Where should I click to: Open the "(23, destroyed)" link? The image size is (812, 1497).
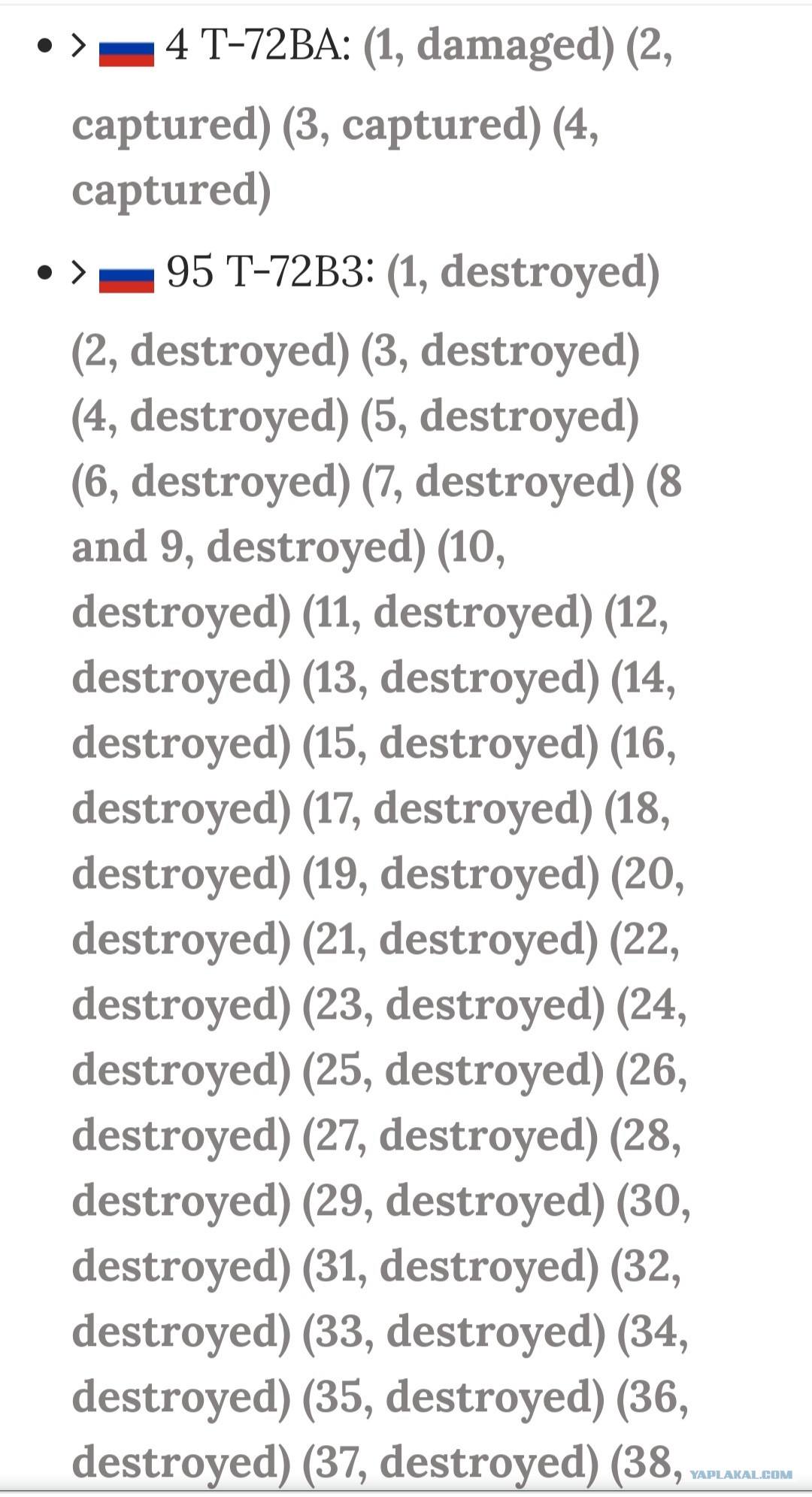(453, 1006)
